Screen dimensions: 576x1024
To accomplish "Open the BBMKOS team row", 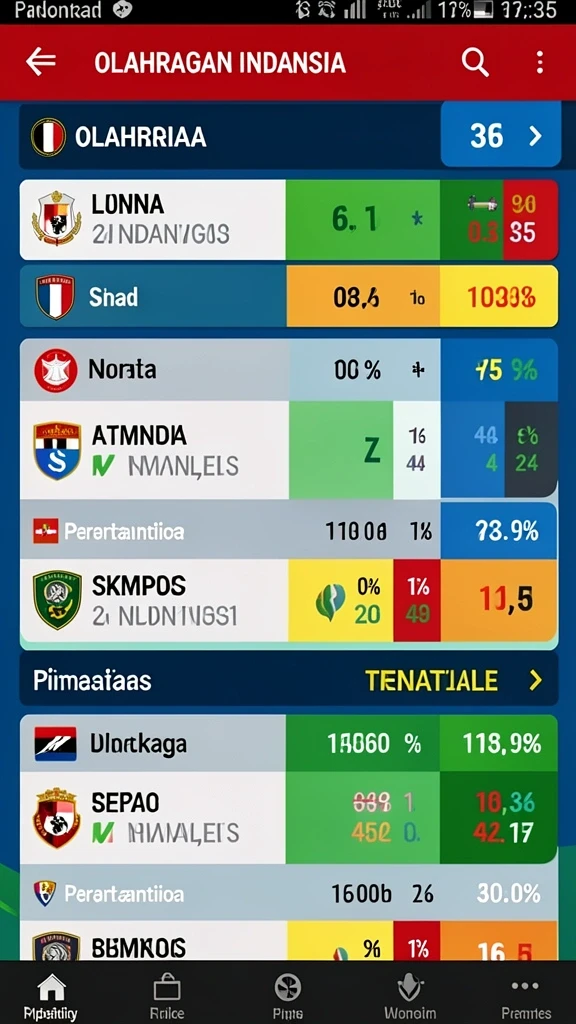I will pos(289,942).
